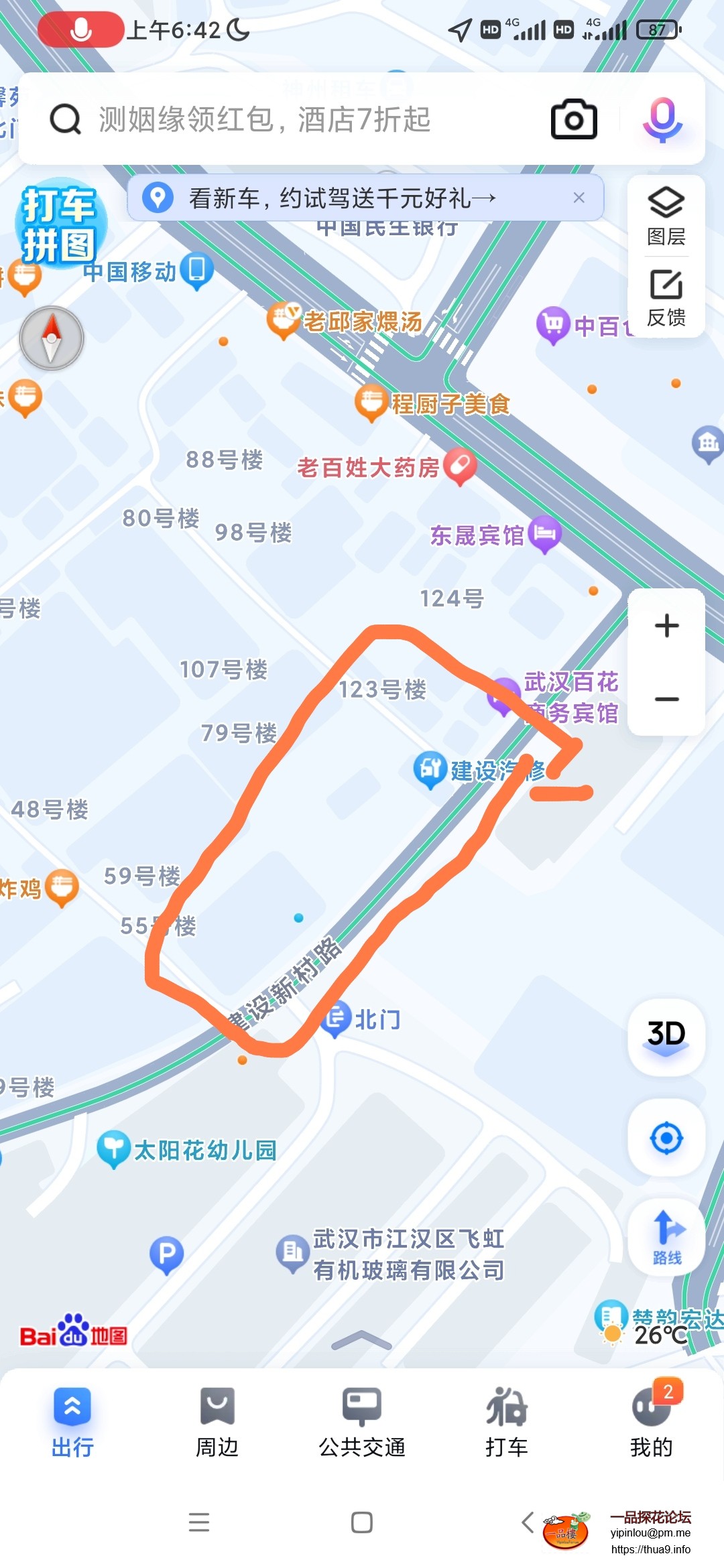Open the 看新车 test drive promotion banner
The image size is (724, 1568).
pos(342,198)
